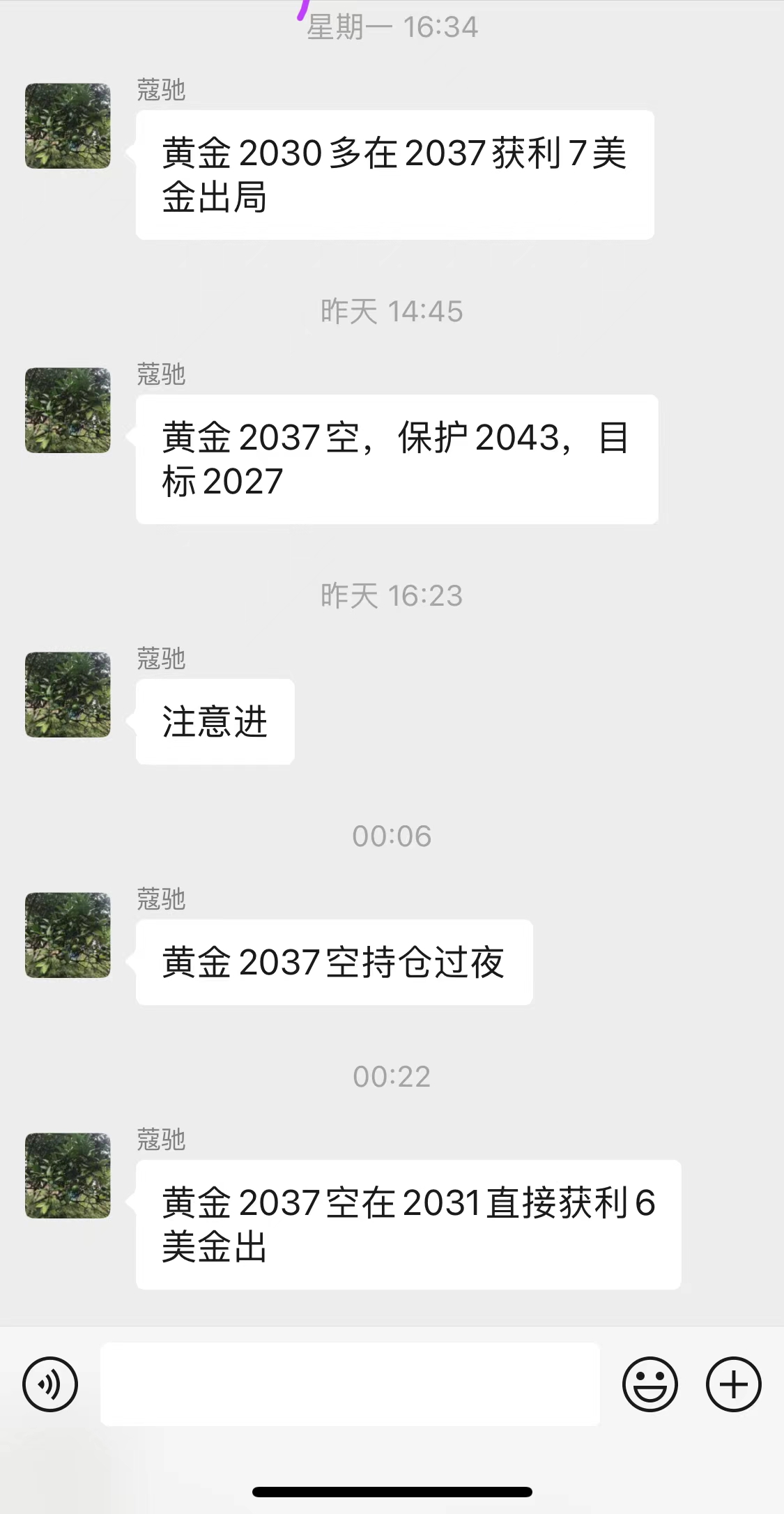784x1514 pixels.
Task: Open the emoji sticker panel
Action: pyautogui.click(x=650, y=1384)
